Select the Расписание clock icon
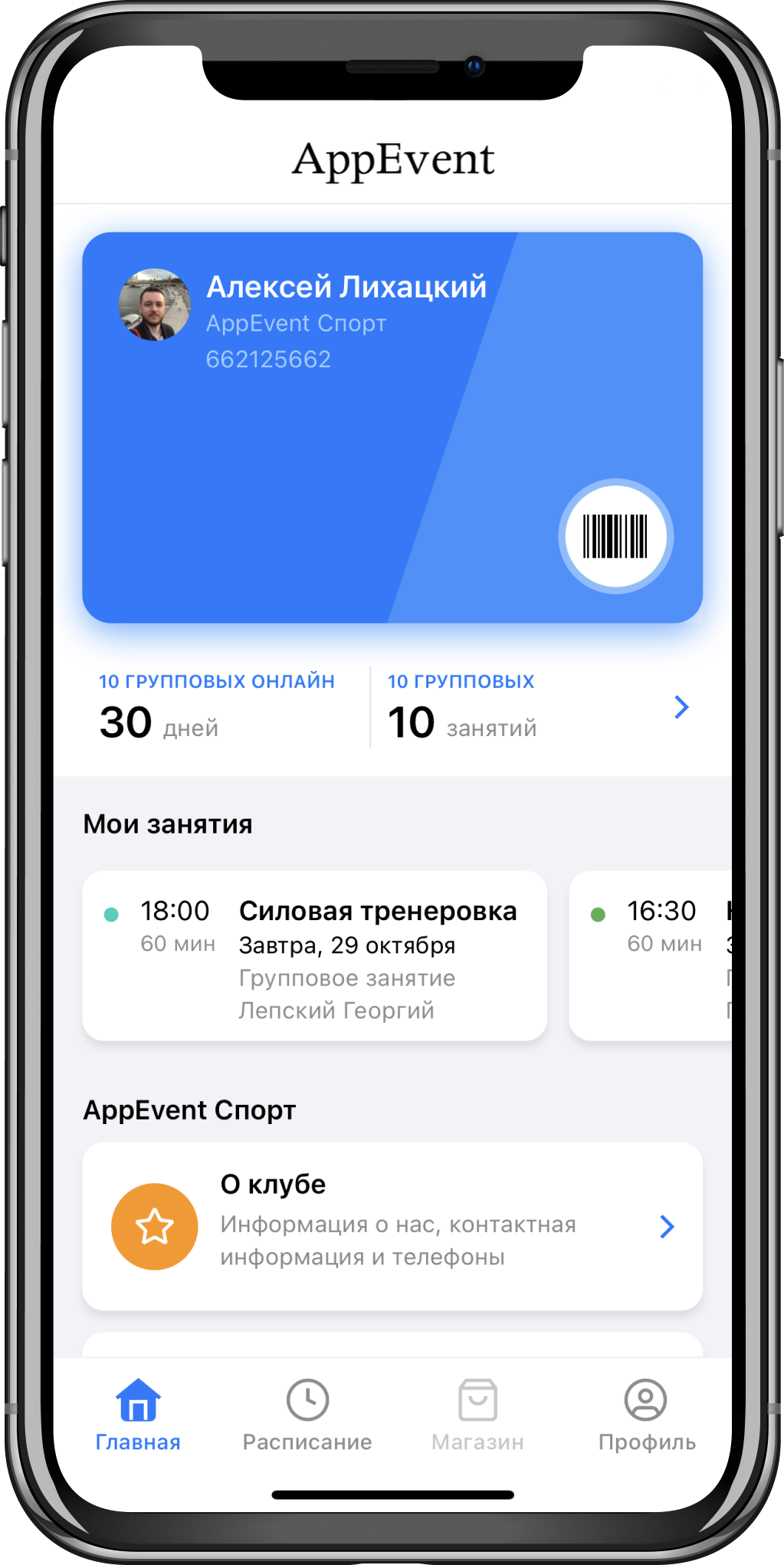784x1565 pixels. (307, 1401)
